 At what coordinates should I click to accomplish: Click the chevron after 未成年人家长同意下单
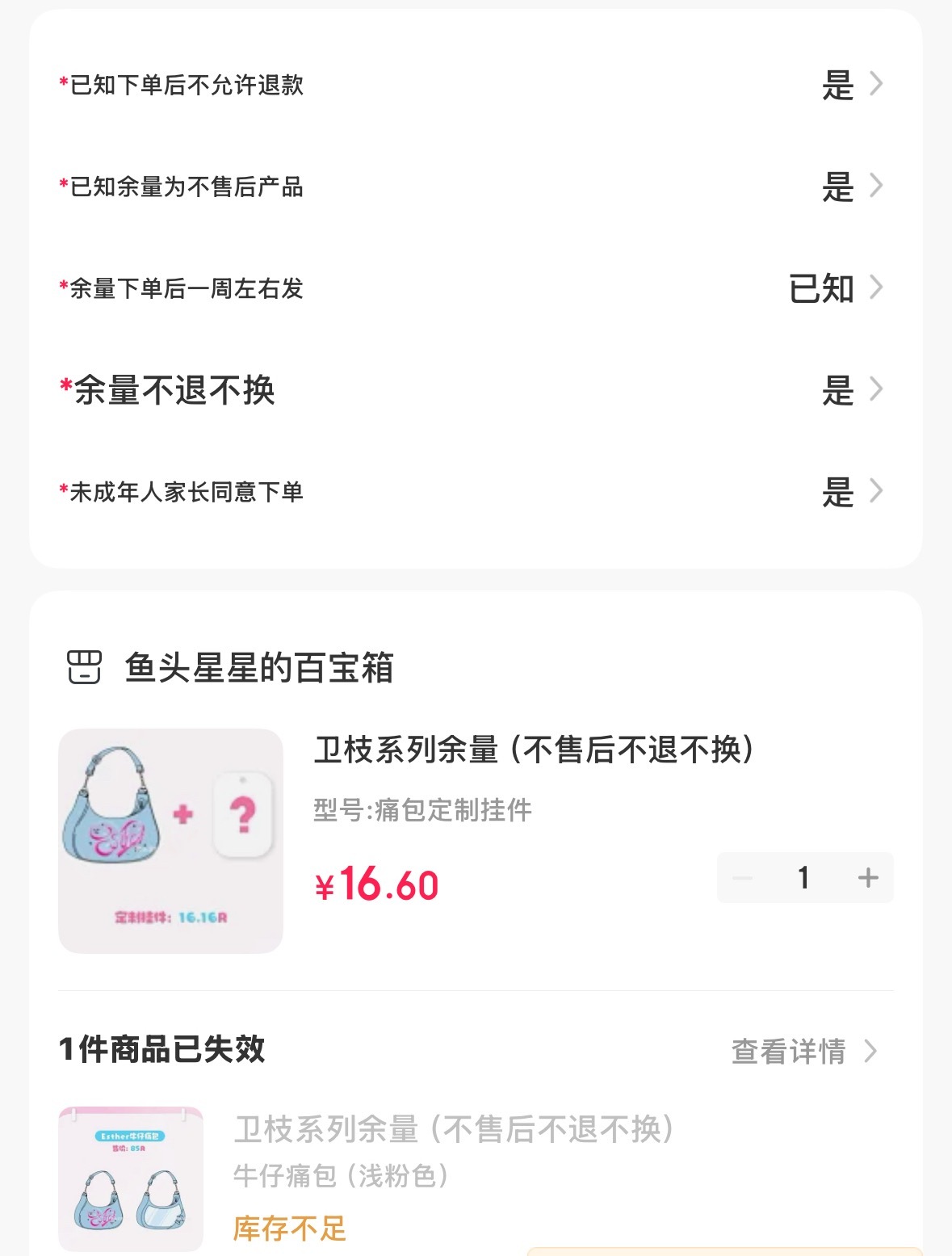[876, 491]
